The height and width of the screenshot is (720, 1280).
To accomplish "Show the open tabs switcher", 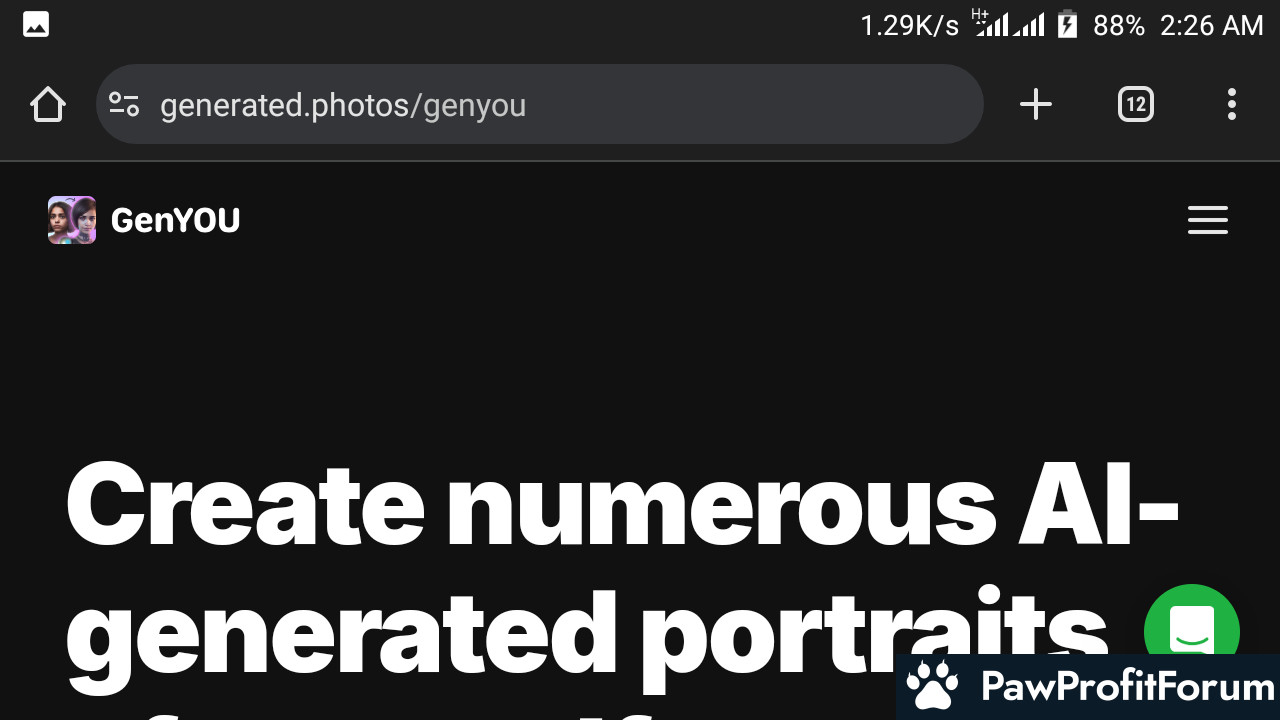I will (x=1135, y=104).
